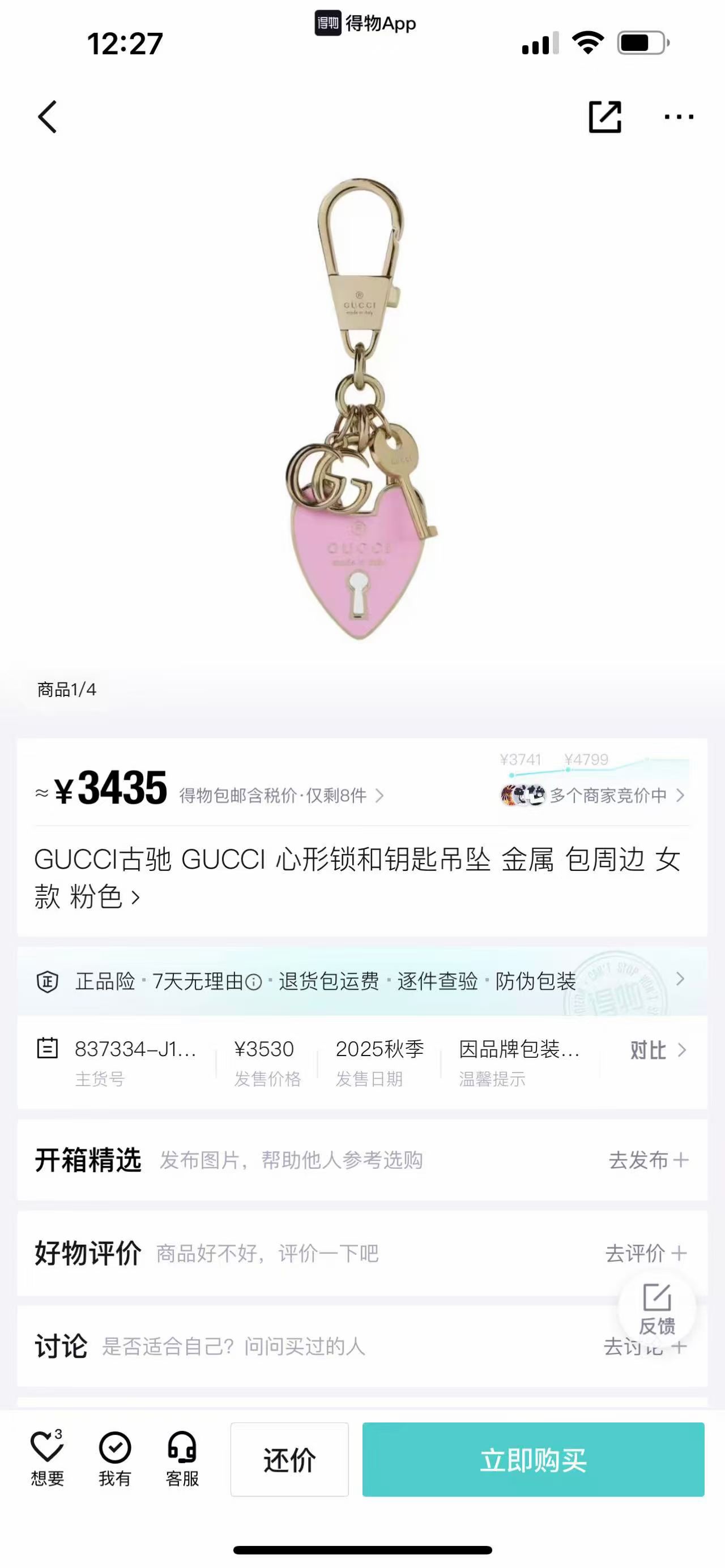Open the 反馈 feedback floating button

(657, 1309)
